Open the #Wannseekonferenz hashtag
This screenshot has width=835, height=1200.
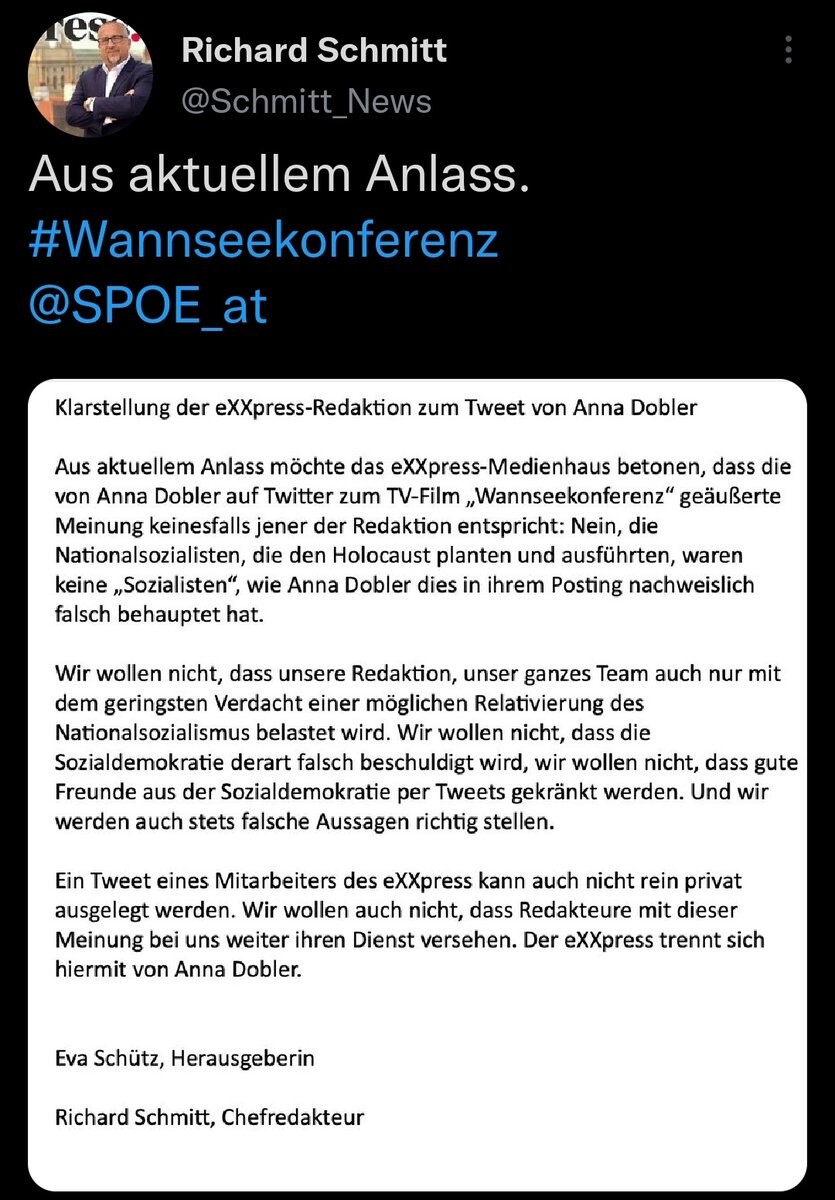(264, 241)
